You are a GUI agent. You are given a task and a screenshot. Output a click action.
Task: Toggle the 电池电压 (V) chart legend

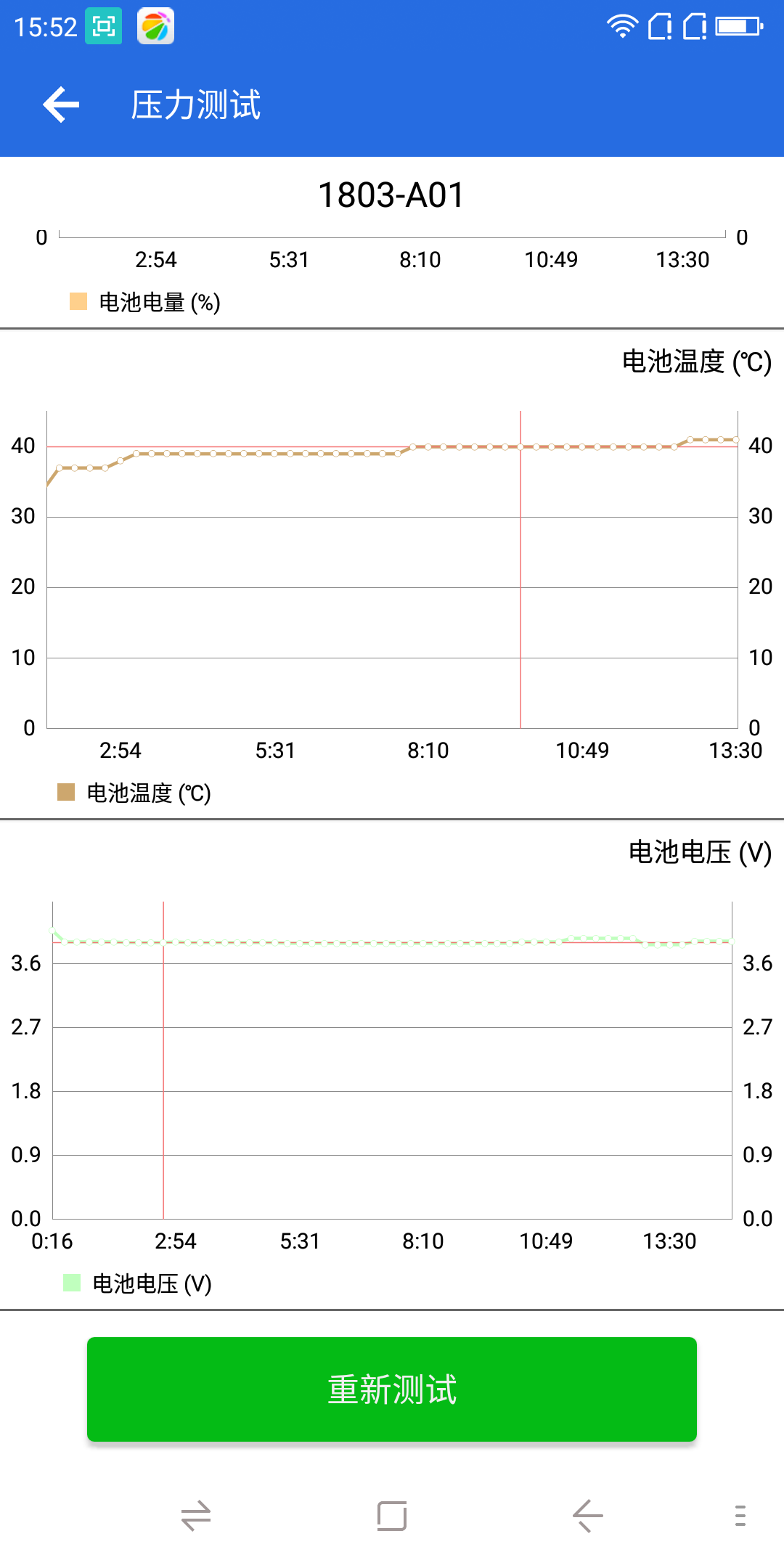tap(138, 1283)
